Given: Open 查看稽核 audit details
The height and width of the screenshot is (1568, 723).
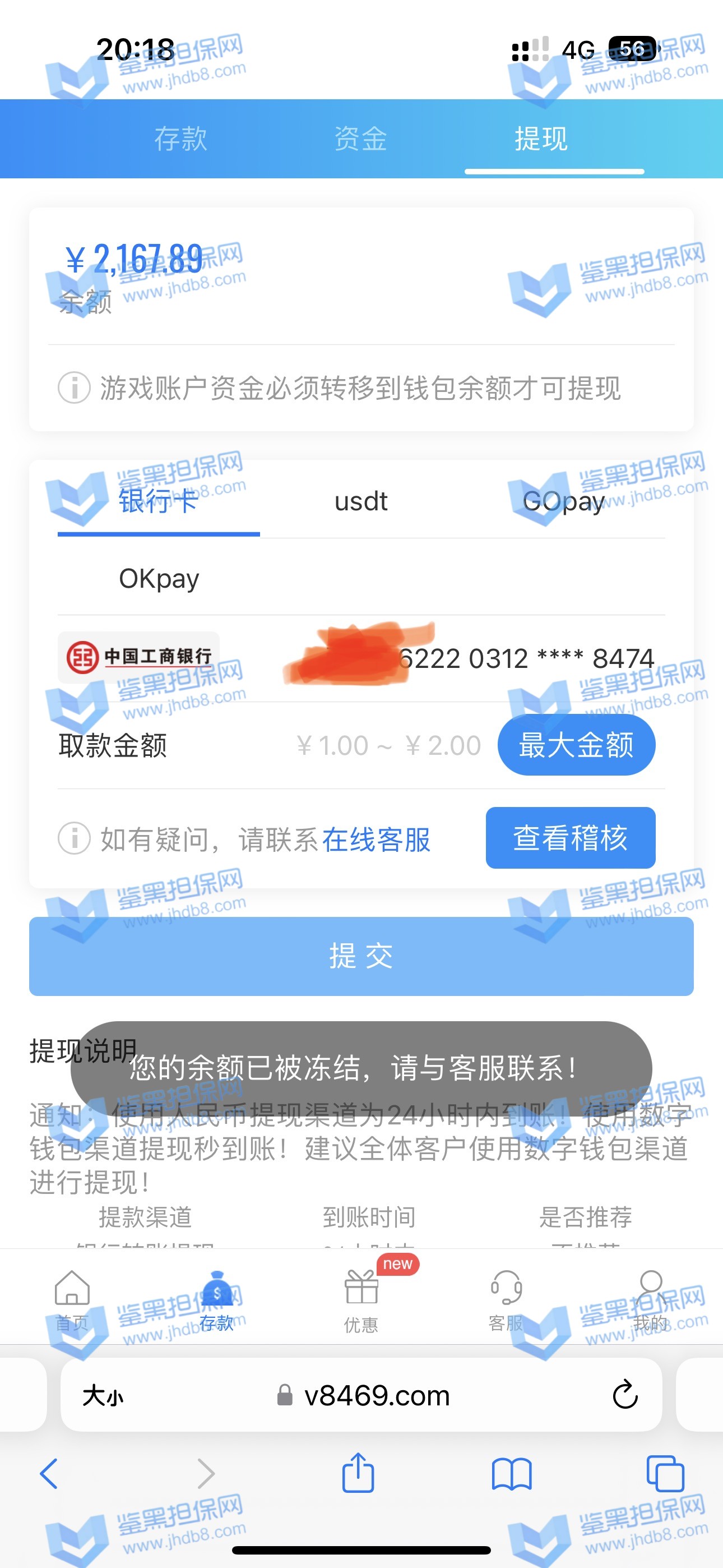Looking at the screenshot, I should (x=570, y=838).
